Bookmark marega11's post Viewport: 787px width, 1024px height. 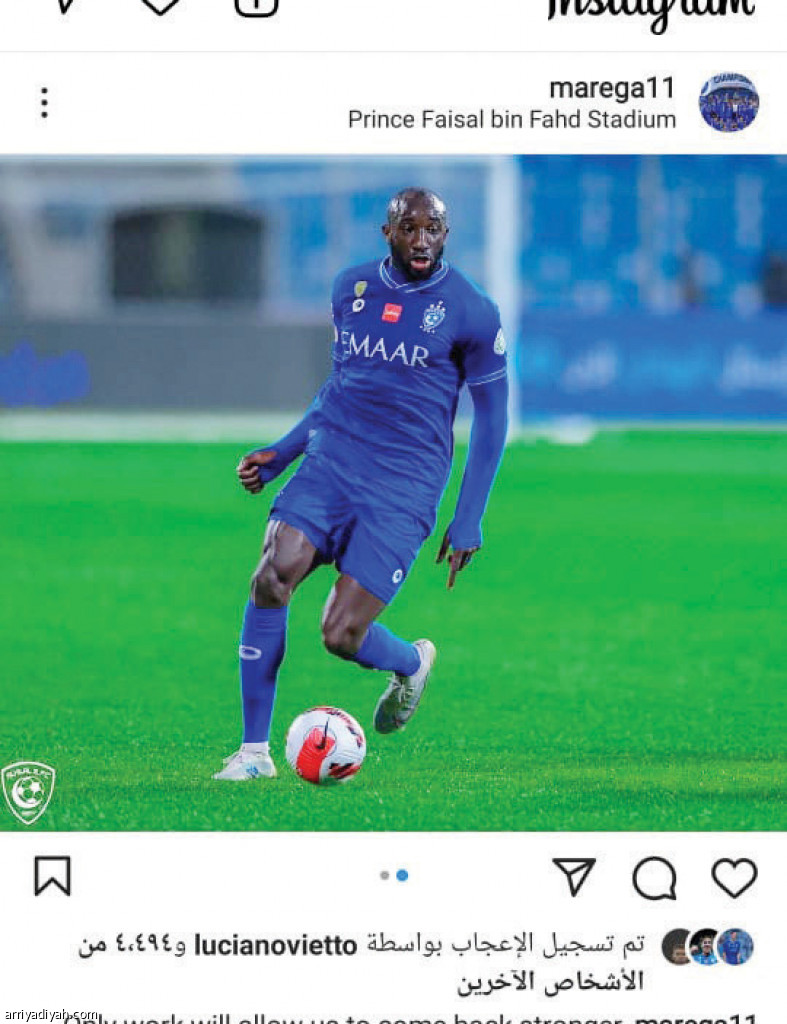[x=52, y=876]
